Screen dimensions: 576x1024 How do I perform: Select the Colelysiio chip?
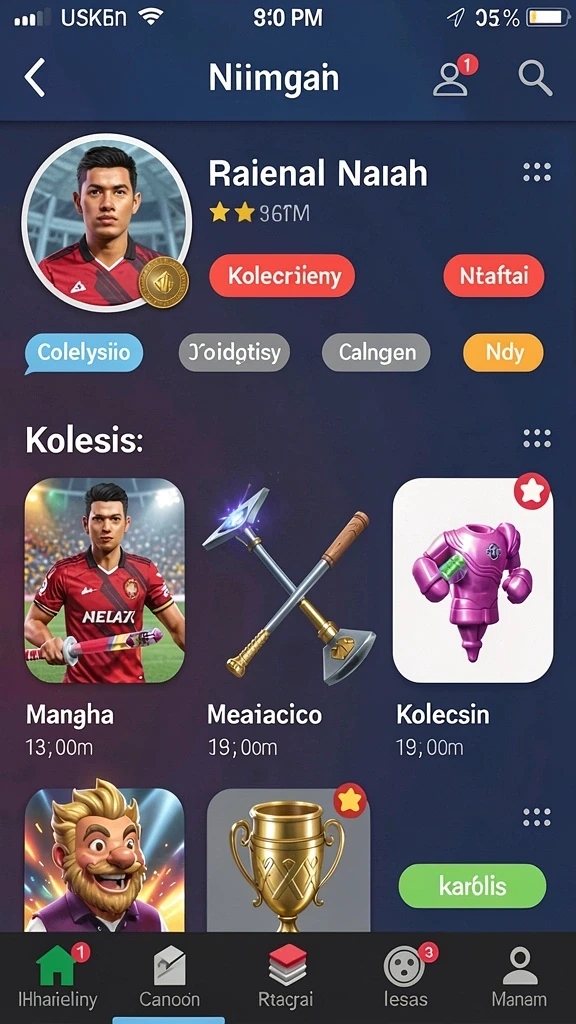point(84,353)
